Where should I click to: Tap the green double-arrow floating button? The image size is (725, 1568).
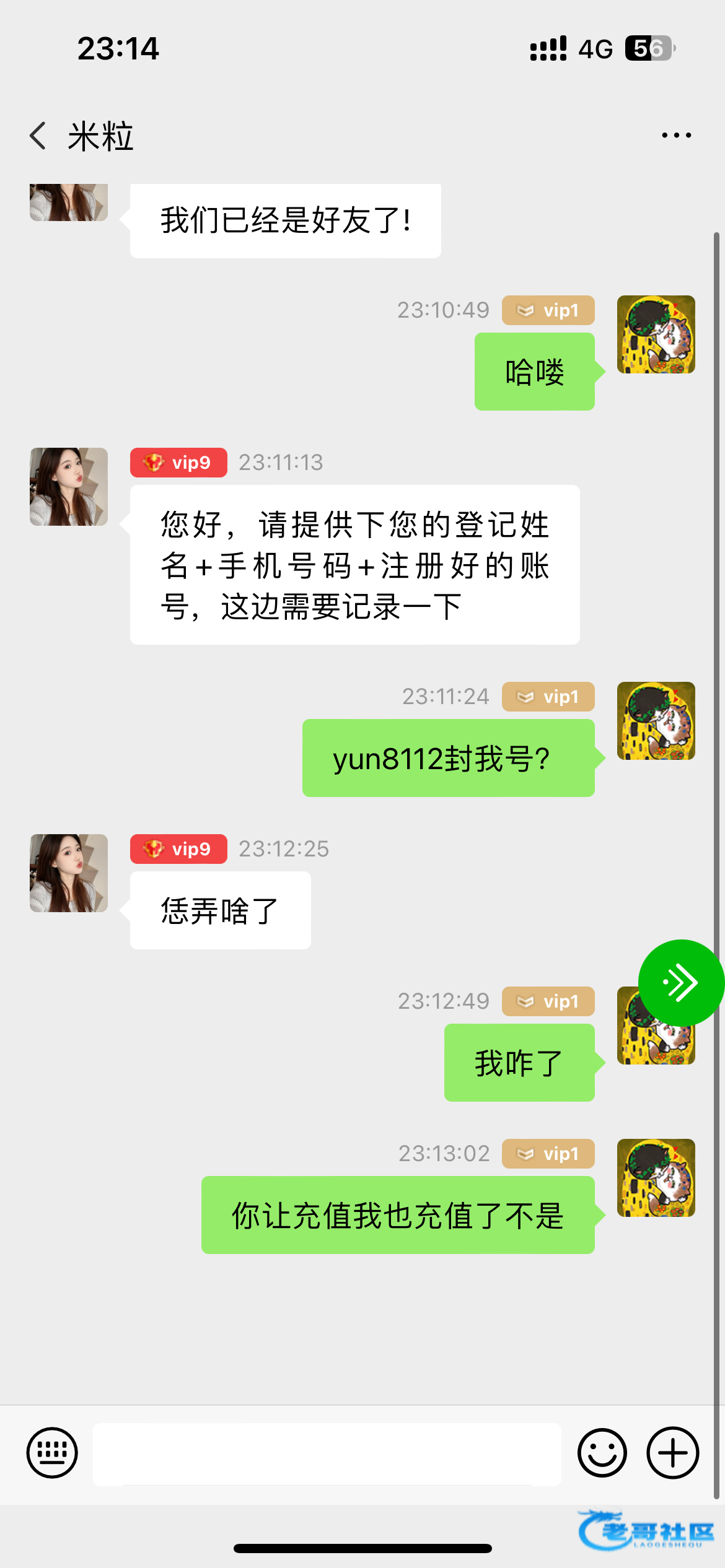click(x=680, y=983)
